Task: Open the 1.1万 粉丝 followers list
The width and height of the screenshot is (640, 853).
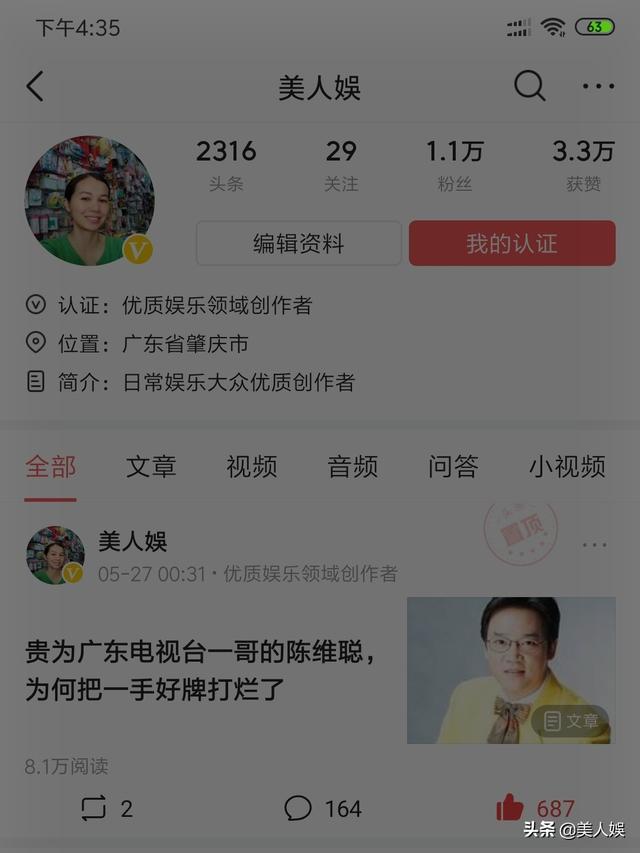Action: tap(454, 165)
